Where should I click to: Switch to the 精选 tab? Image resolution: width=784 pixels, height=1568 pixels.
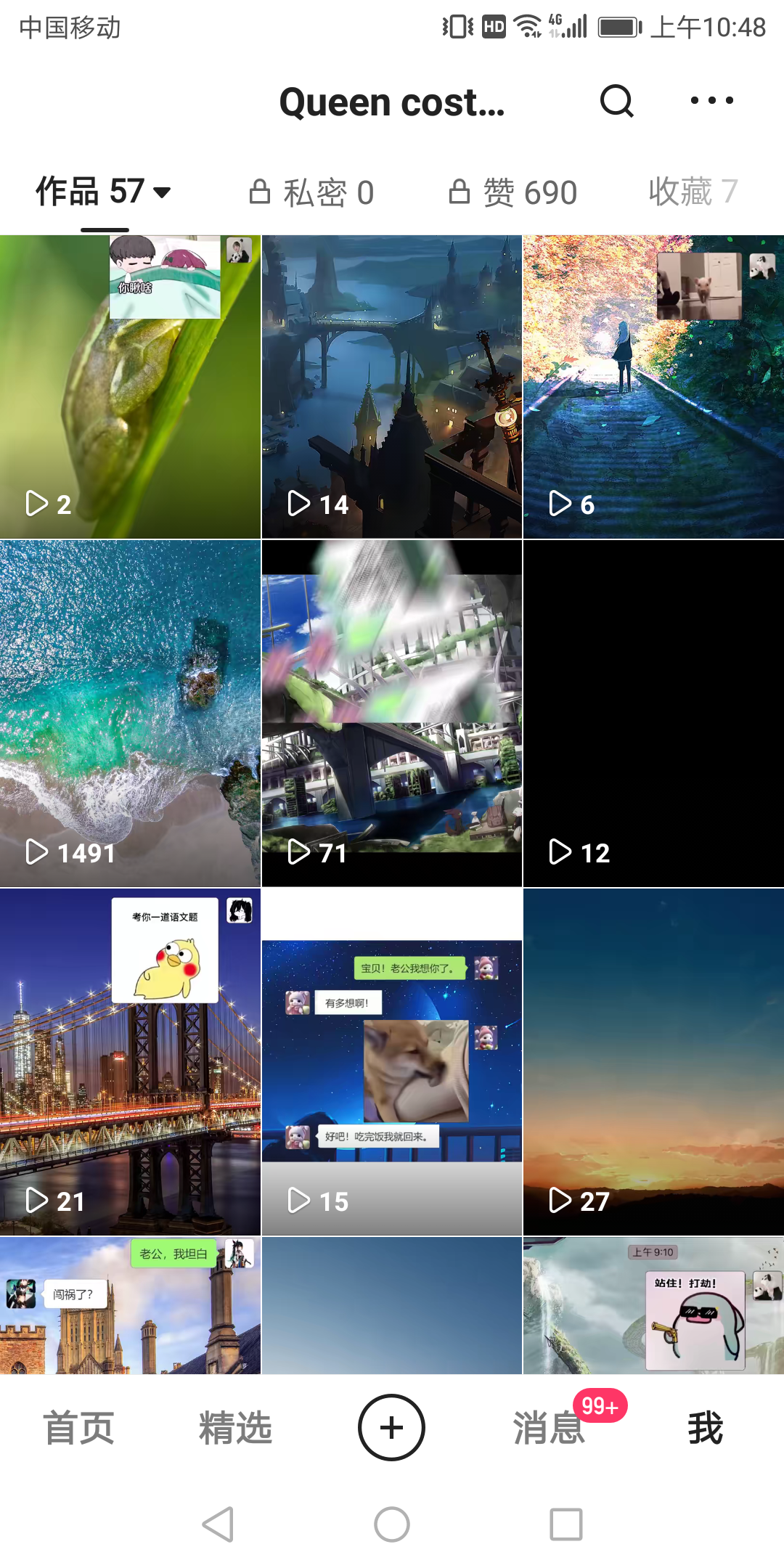[x=235, y=1428]
